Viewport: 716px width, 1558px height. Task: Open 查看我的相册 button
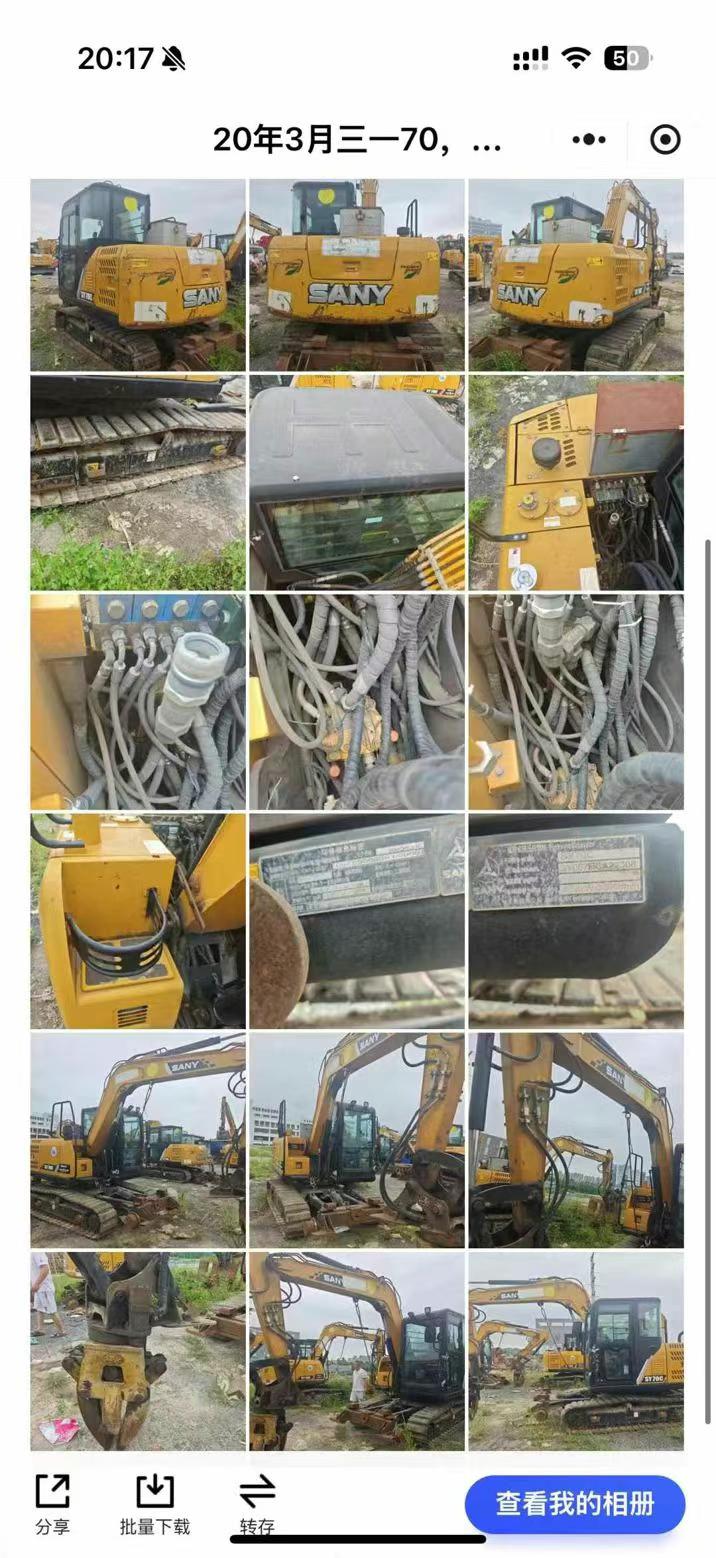pos(574,1503)
